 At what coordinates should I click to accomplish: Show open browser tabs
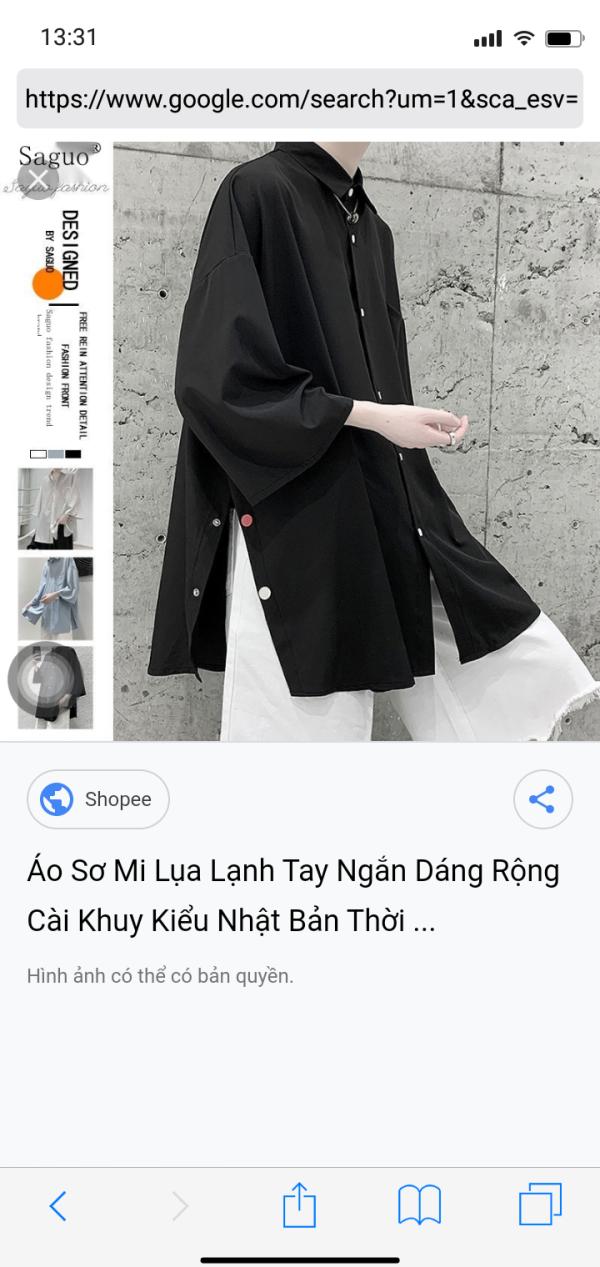pyautogui.click(x=540, y=1205)
